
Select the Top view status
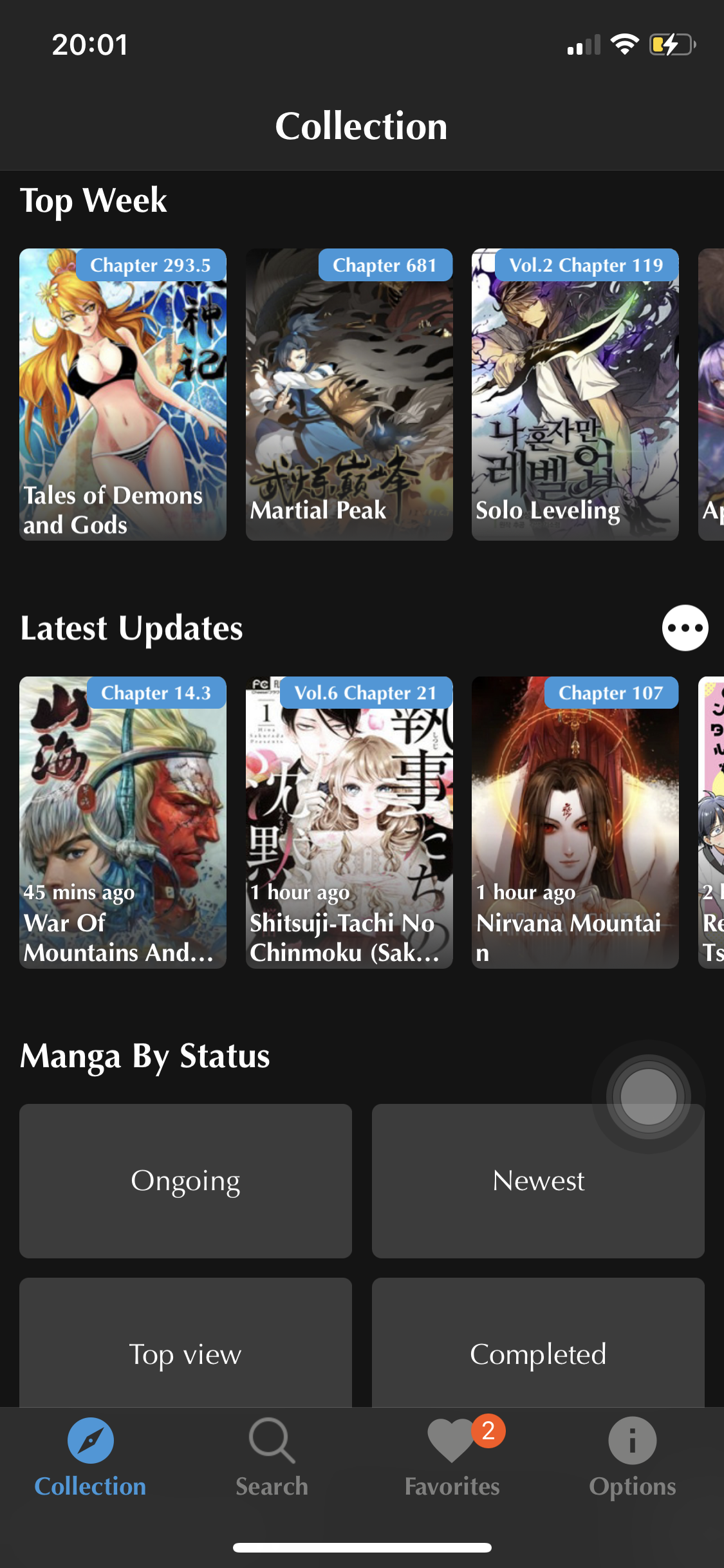tap(185, 1345)
